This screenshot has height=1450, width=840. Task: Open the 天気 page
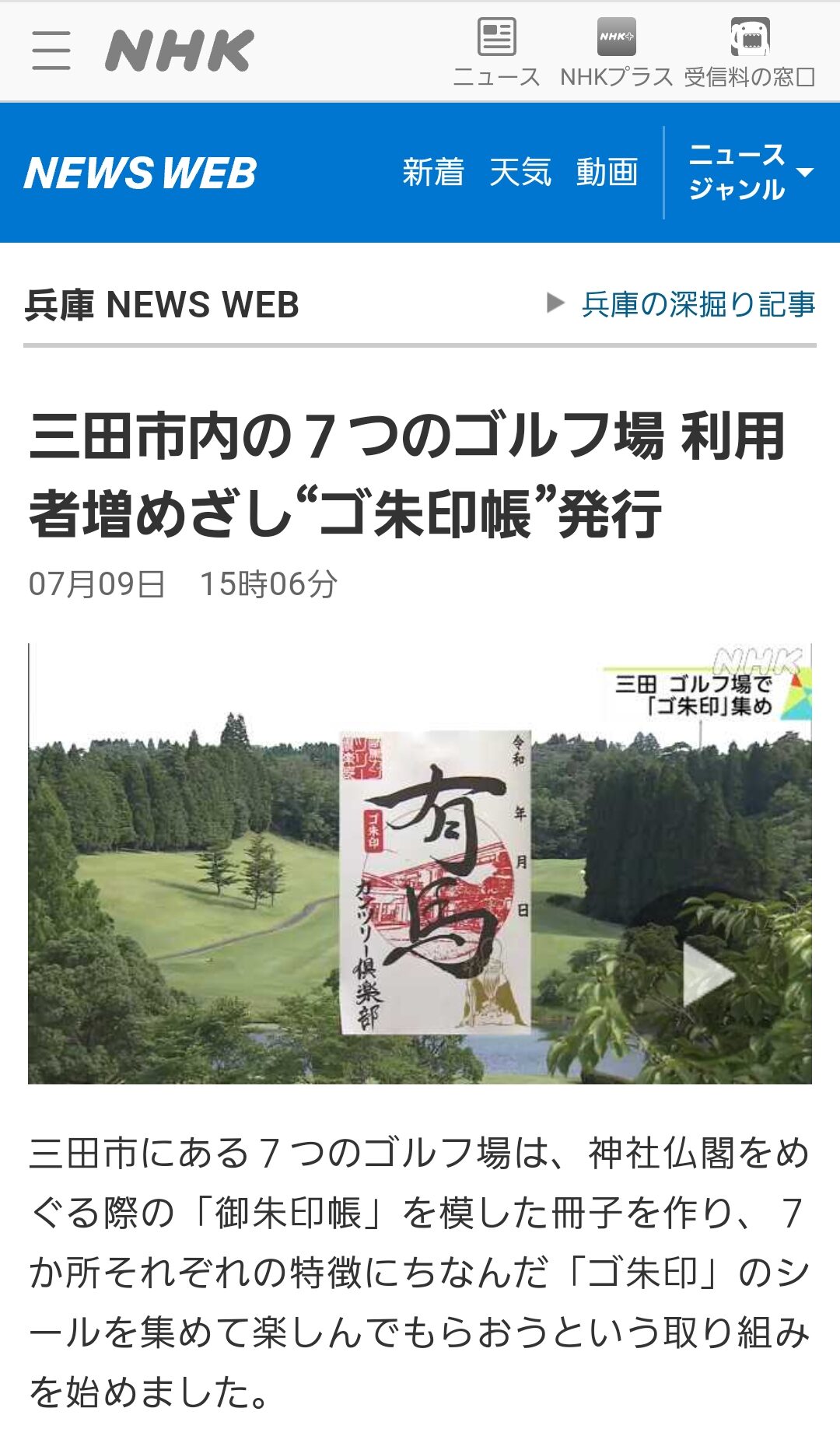520,173
